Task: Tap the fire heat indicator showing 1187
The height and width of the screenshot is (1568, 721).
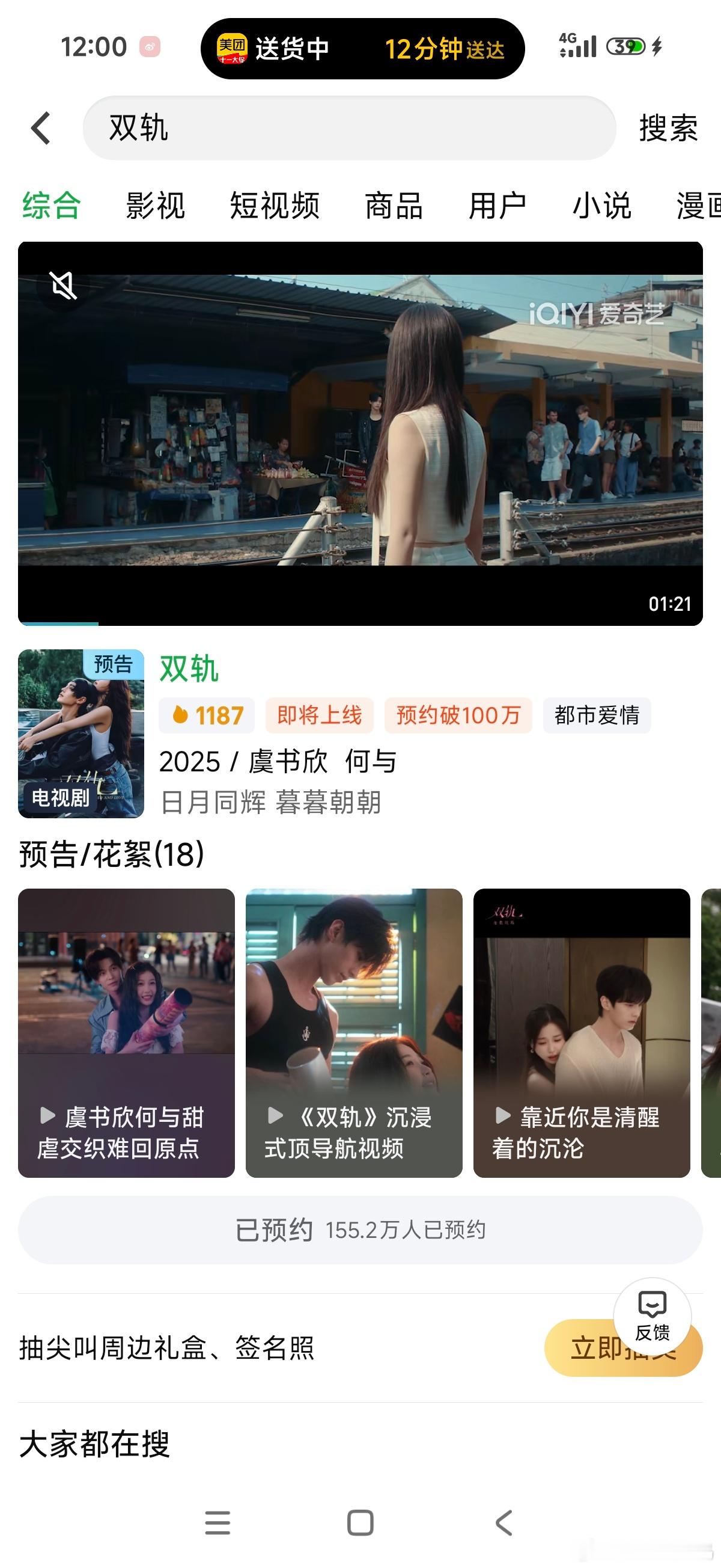Action: [x=206, y=716]
